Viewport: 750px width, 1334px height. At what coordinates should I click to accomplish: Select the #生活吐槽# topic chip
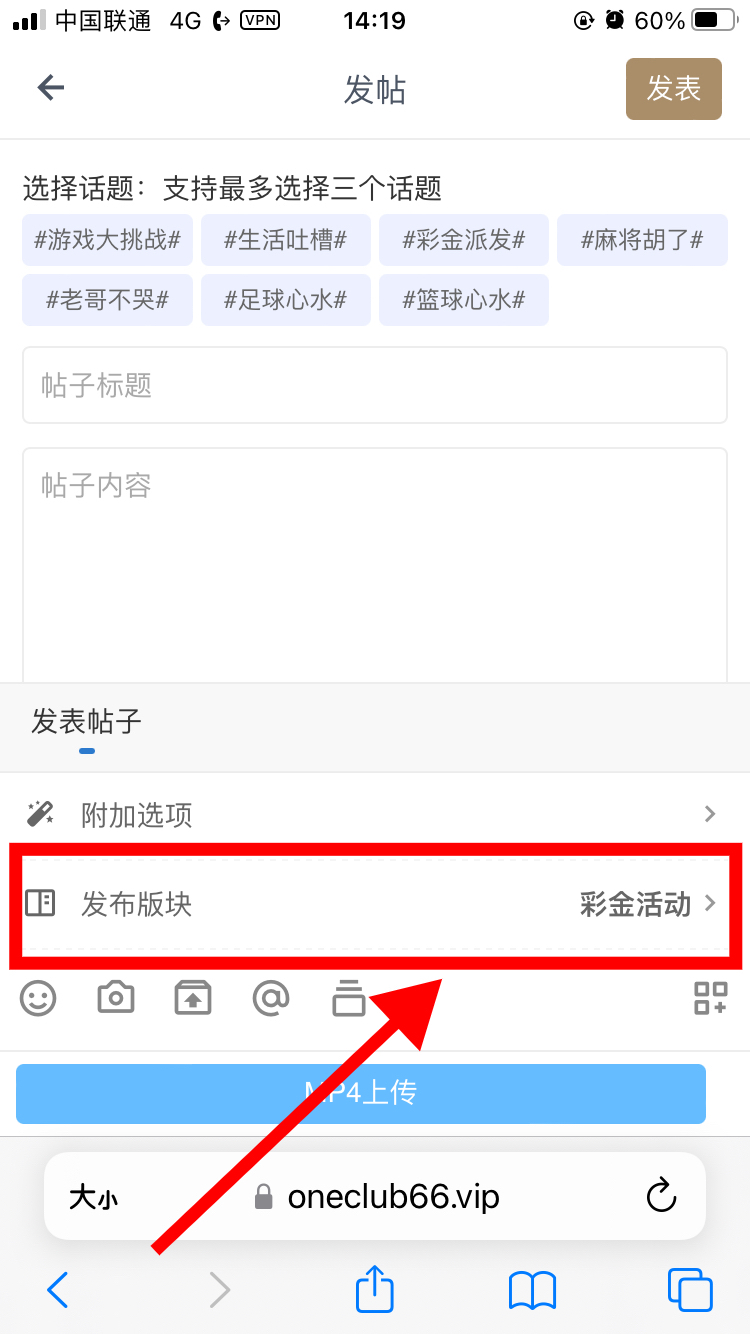tap(285, 240)
